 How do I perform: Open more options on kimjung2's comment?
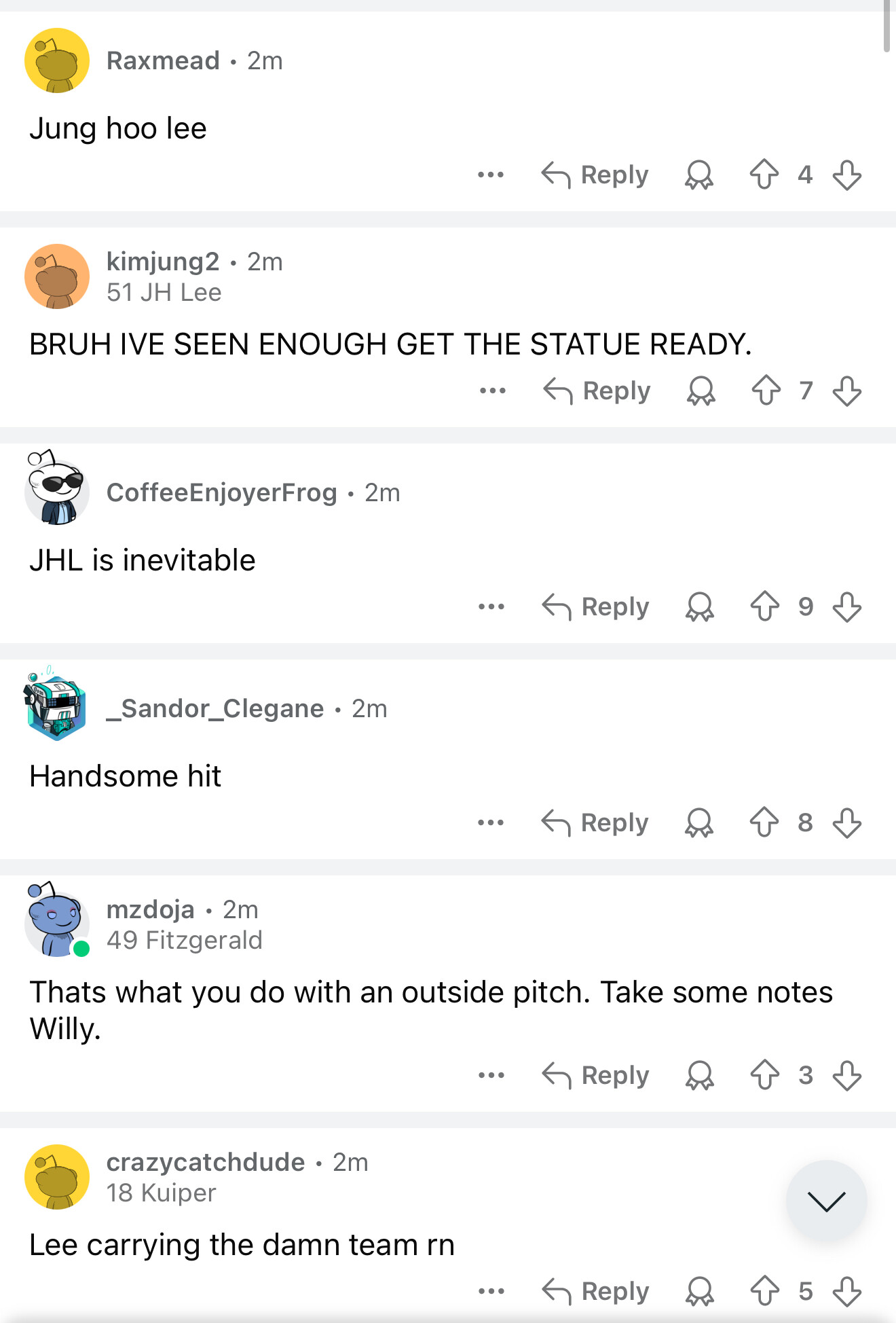[x=493, y=391]
